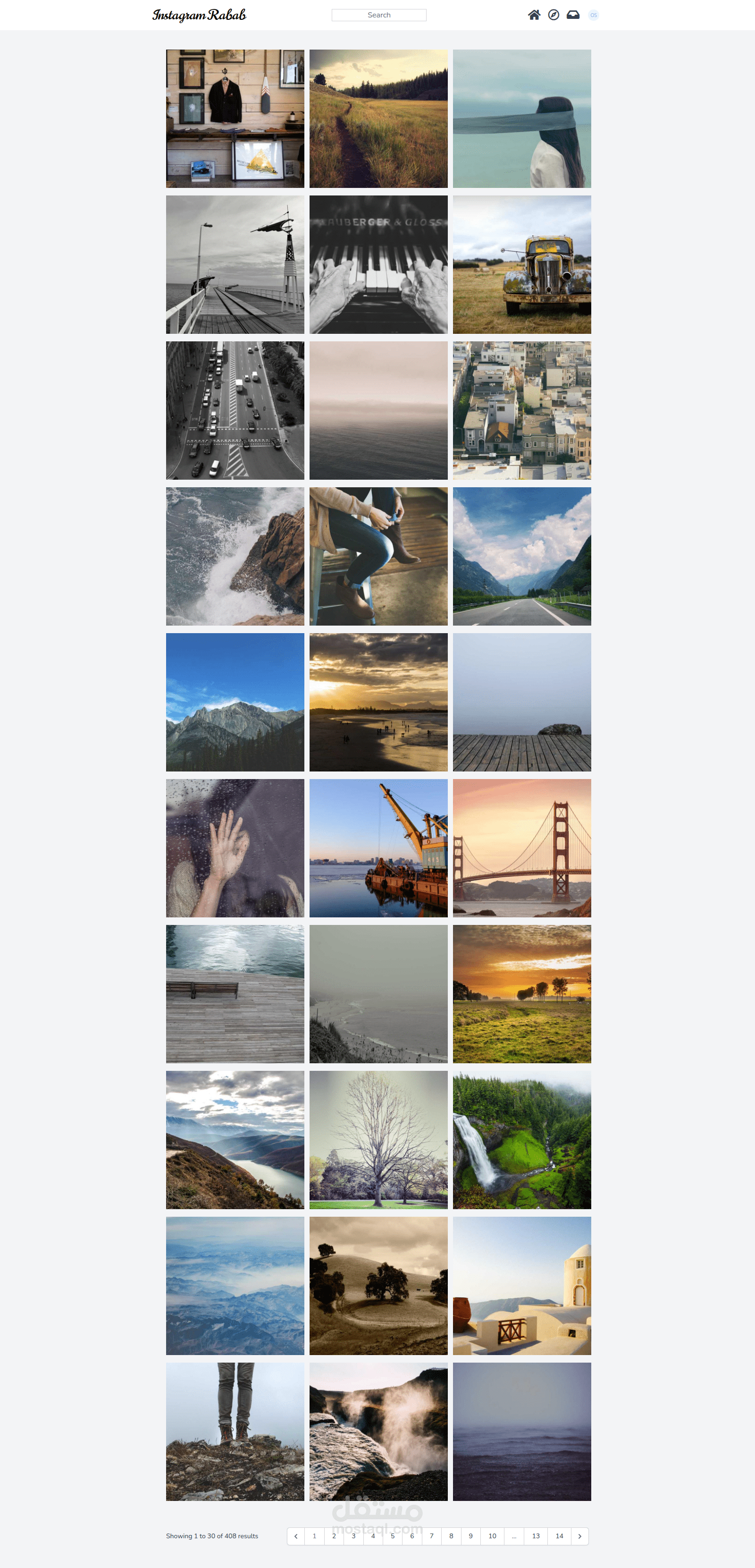755x1568 pixels.
Task: Open the black-and-white piano hands photo
Action: (378, 264)
